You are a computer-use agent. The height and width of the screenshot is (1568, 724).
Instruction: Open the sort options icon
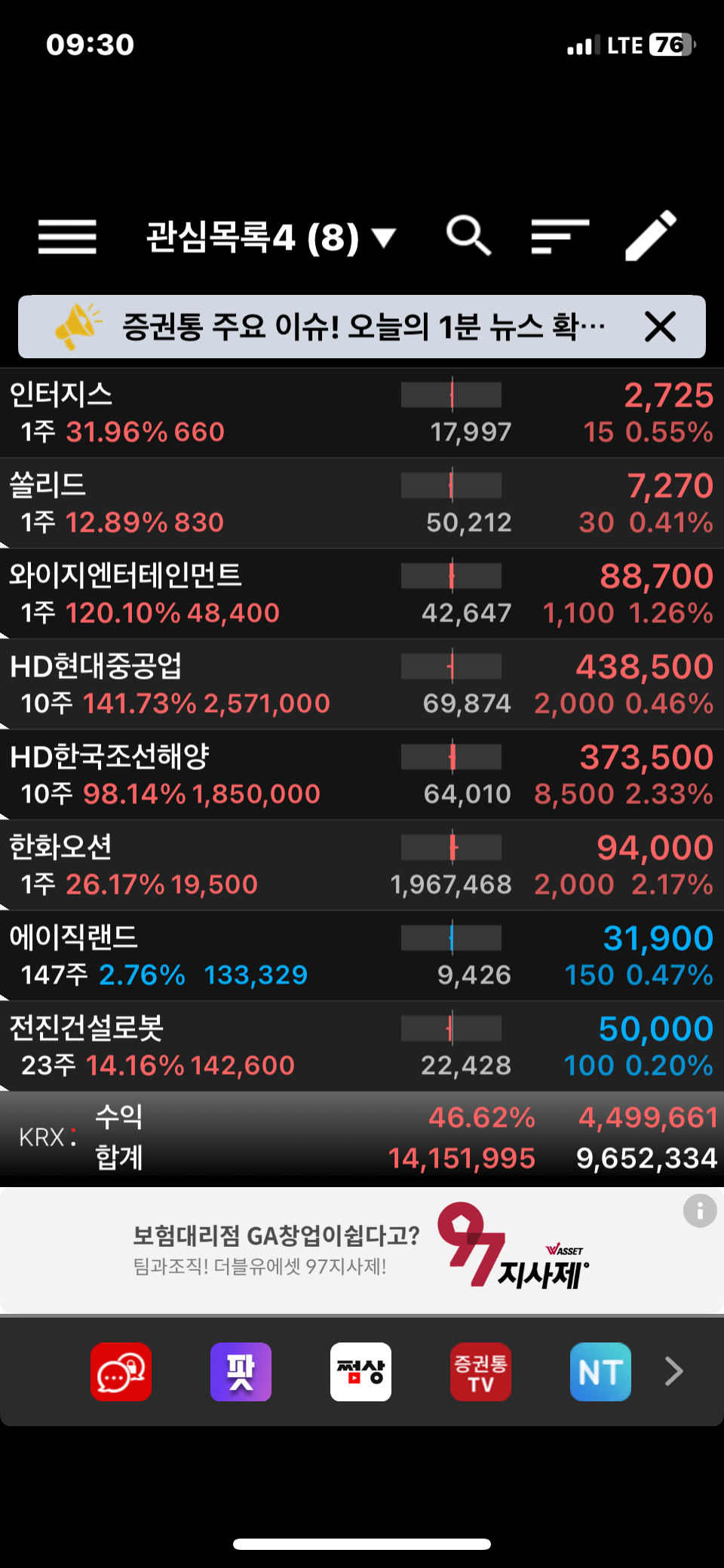coord(560,236)
